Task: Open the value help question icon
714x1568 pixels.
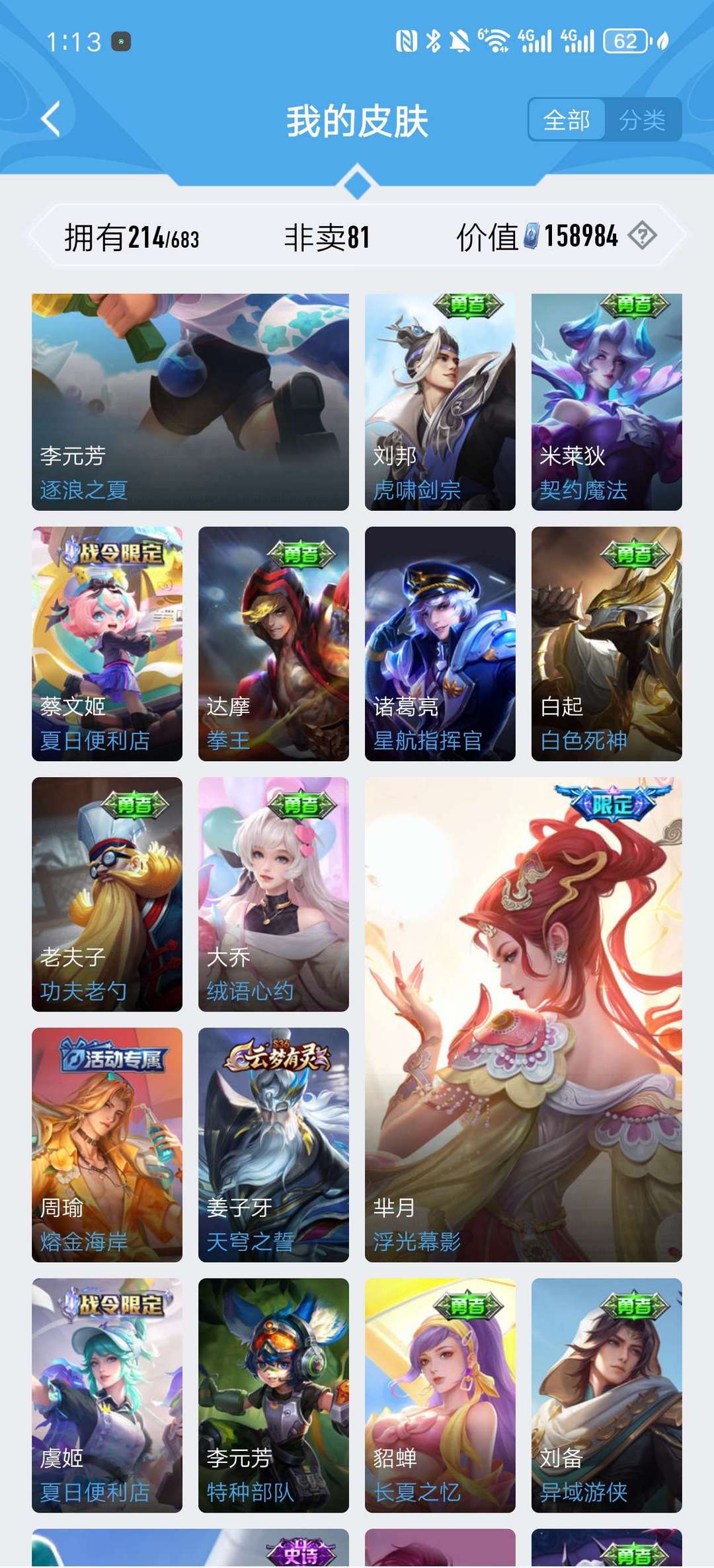Action: point(642,235)
